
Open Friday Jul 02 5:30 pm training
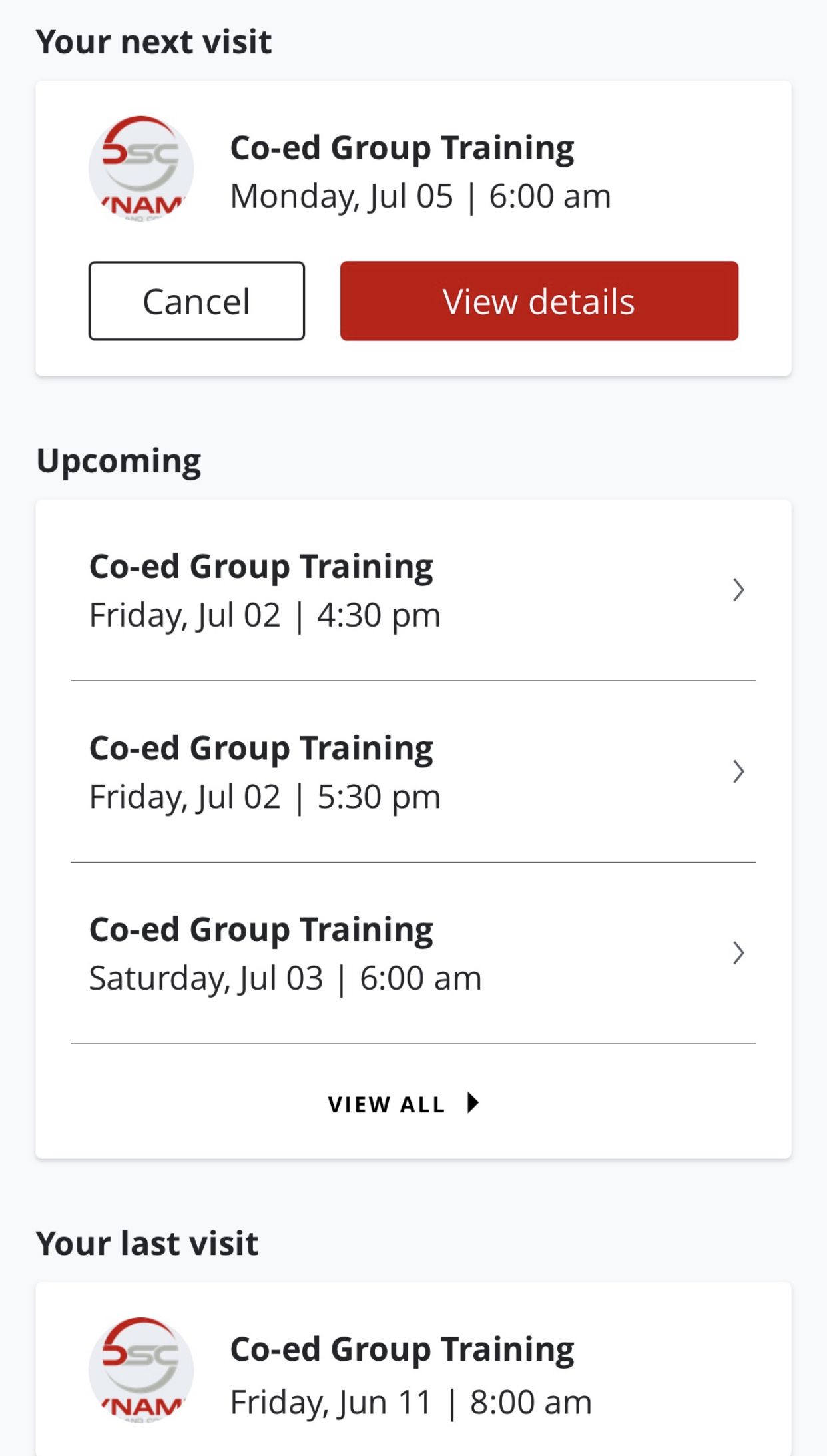(413, 771)
